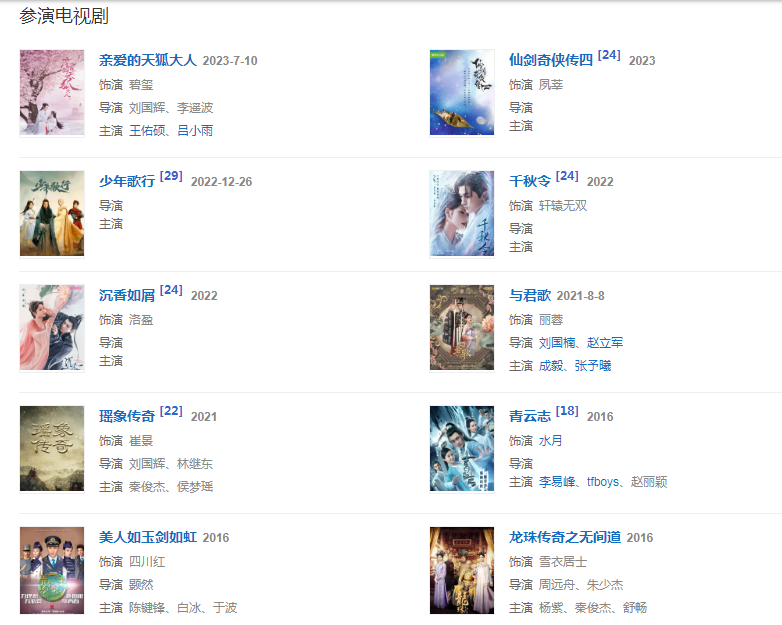The width and height of the screenshot is (782, 625).
Task: Open reference 29 beside 少年歌行
Action: [171, 176]
